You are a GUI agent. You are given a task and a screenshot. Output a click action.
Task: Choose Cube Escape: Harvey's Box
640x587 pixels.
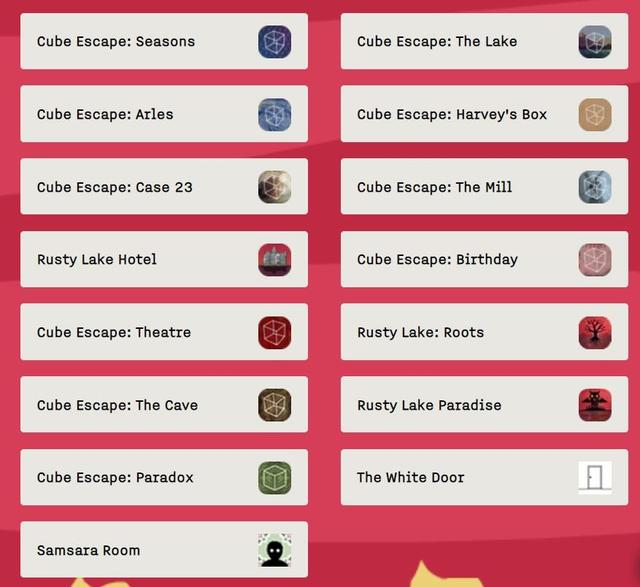pos(484,114)
